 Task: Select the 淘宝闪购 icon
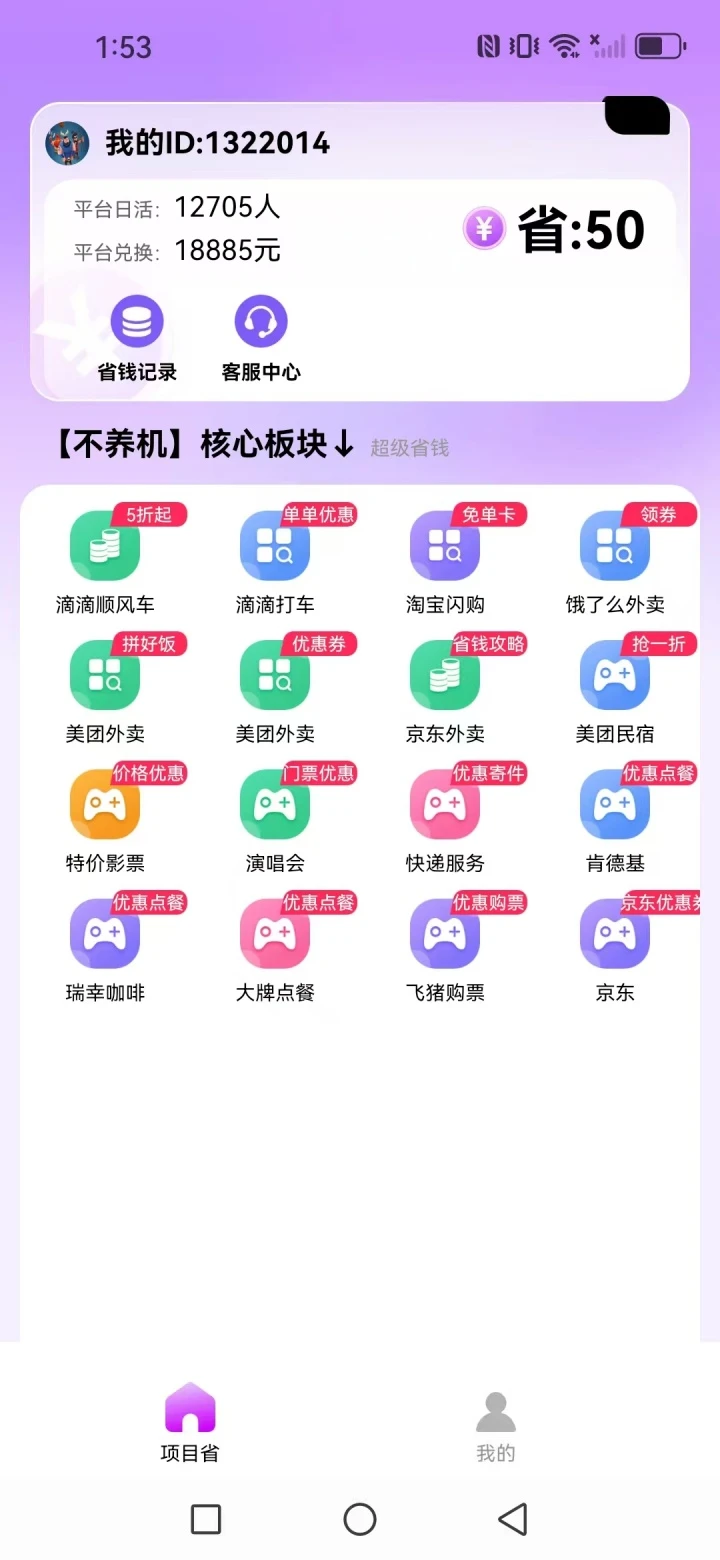point(444,545)
